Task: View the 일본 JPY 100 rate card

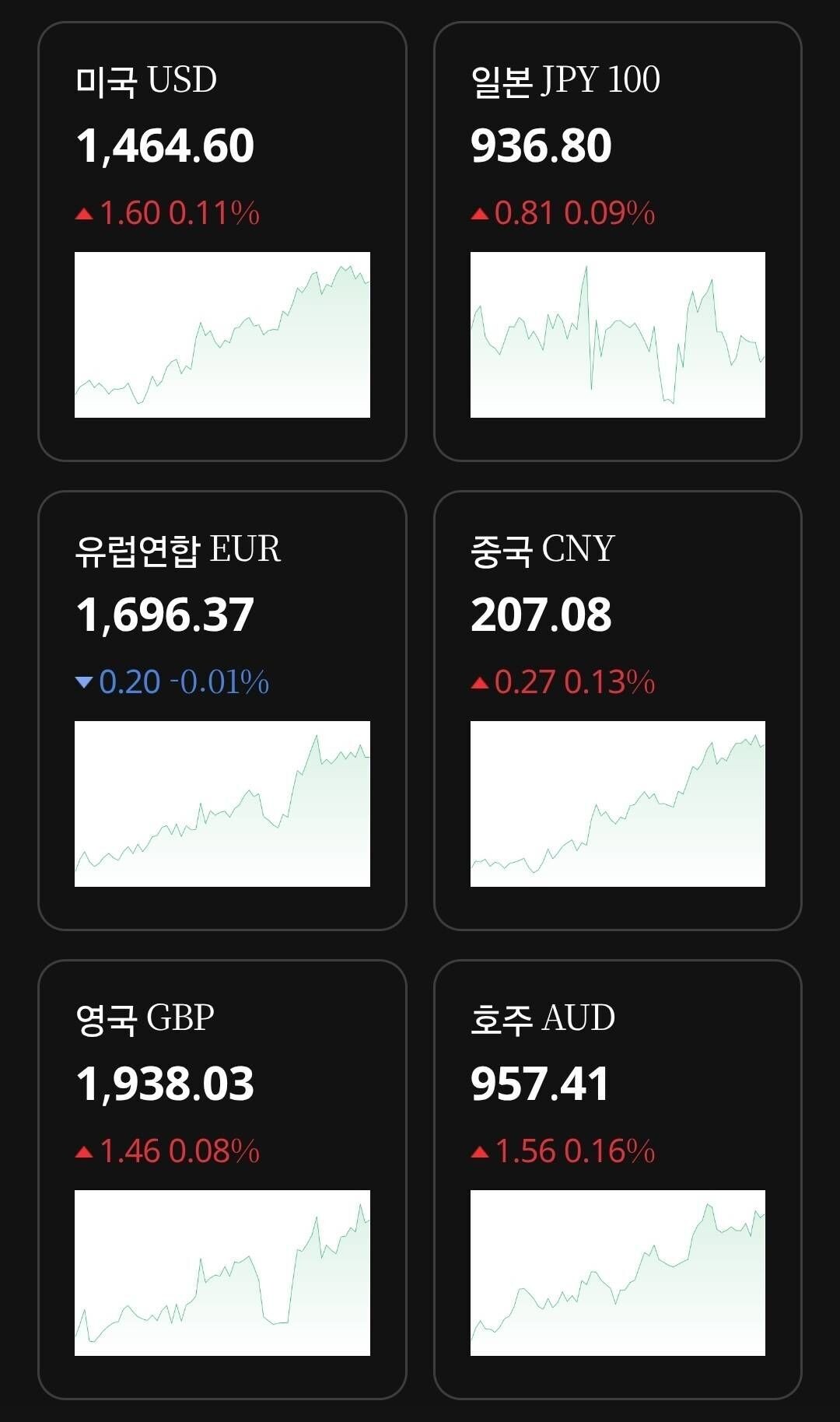Action: (618, 241)
